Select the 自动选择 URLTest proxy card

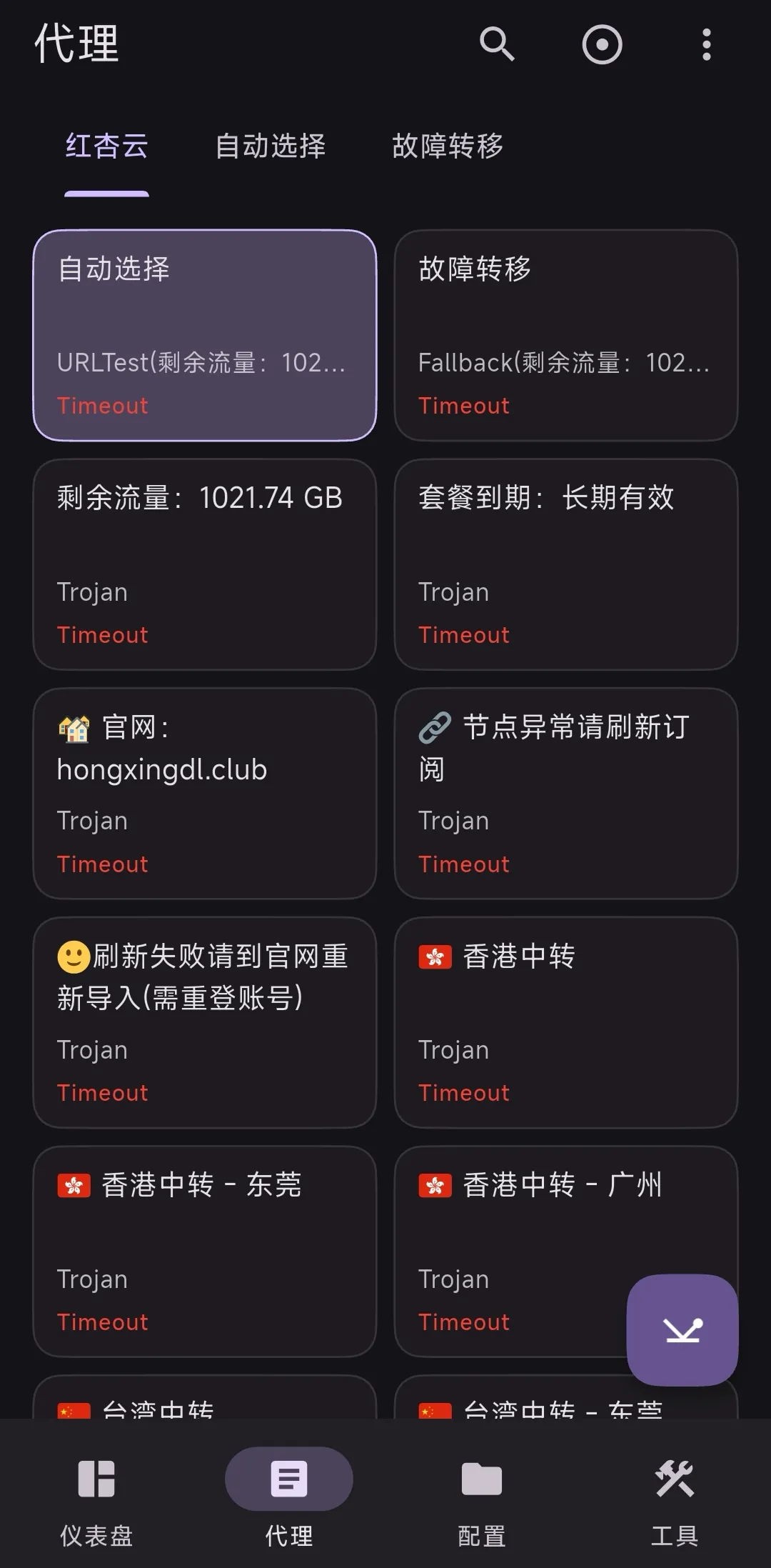click(x=205, y=335)
